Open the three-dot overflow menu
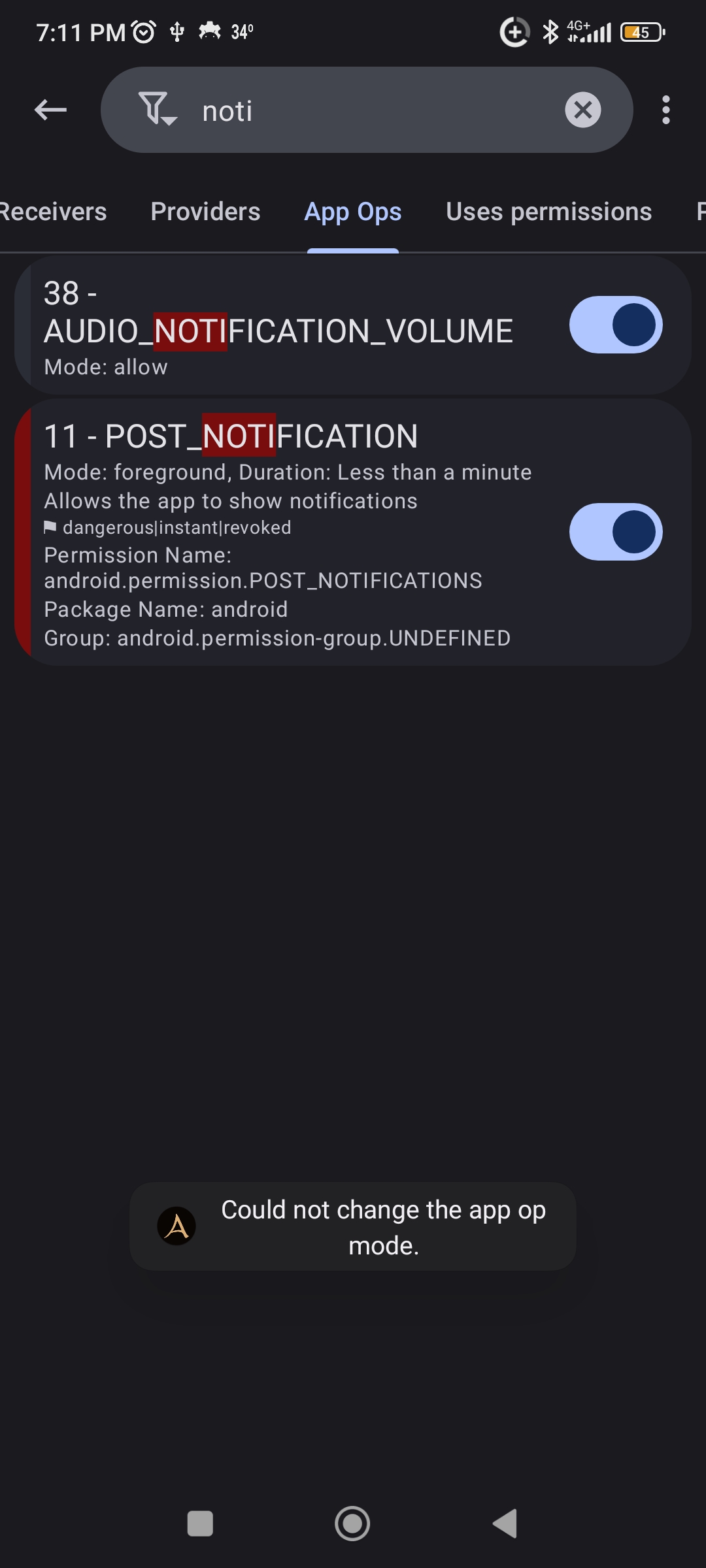This screenshot has height=1568, width=706. [665, 109]
